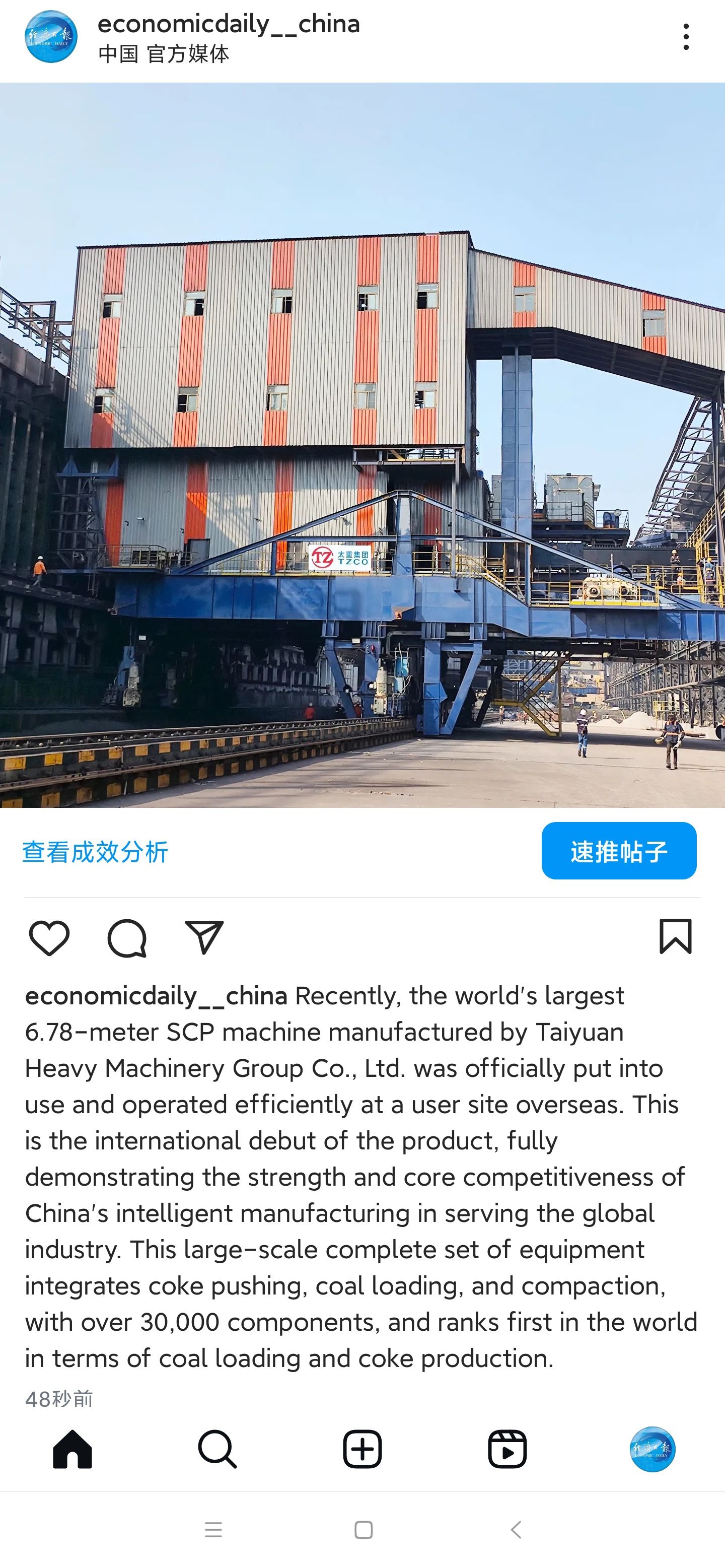
Task: View insights via 查看成效分析
Action: [95, 852]
